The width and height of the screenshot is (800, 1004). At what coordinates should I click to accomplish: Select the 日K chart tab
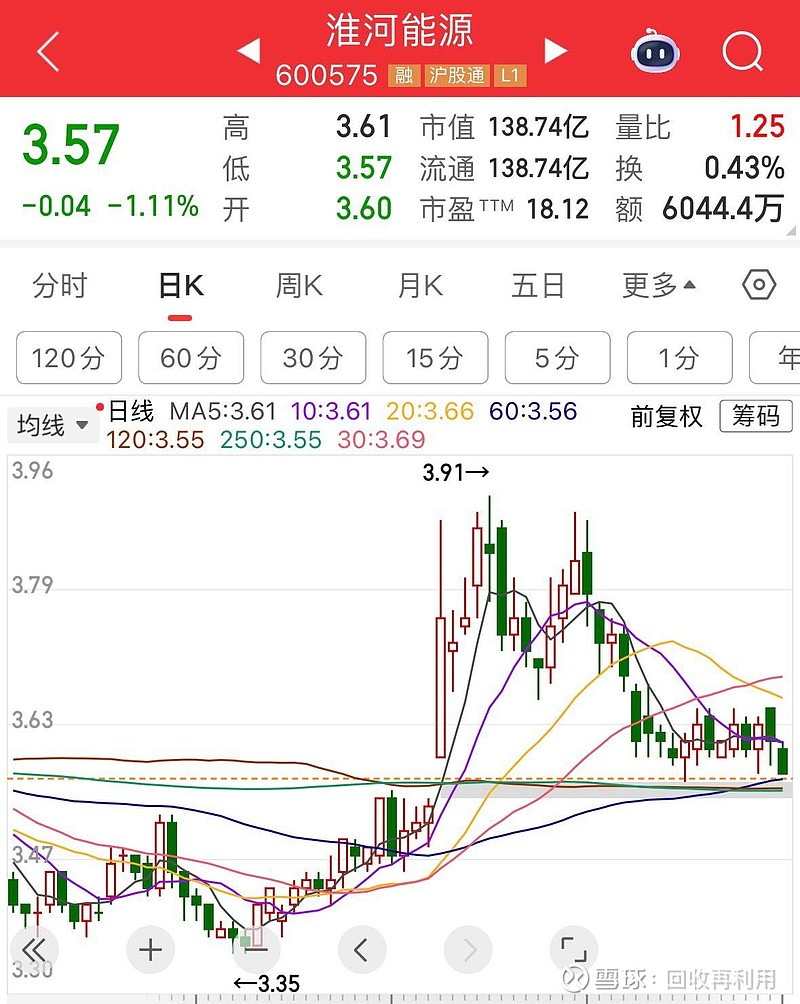click(x=181, y=286)
